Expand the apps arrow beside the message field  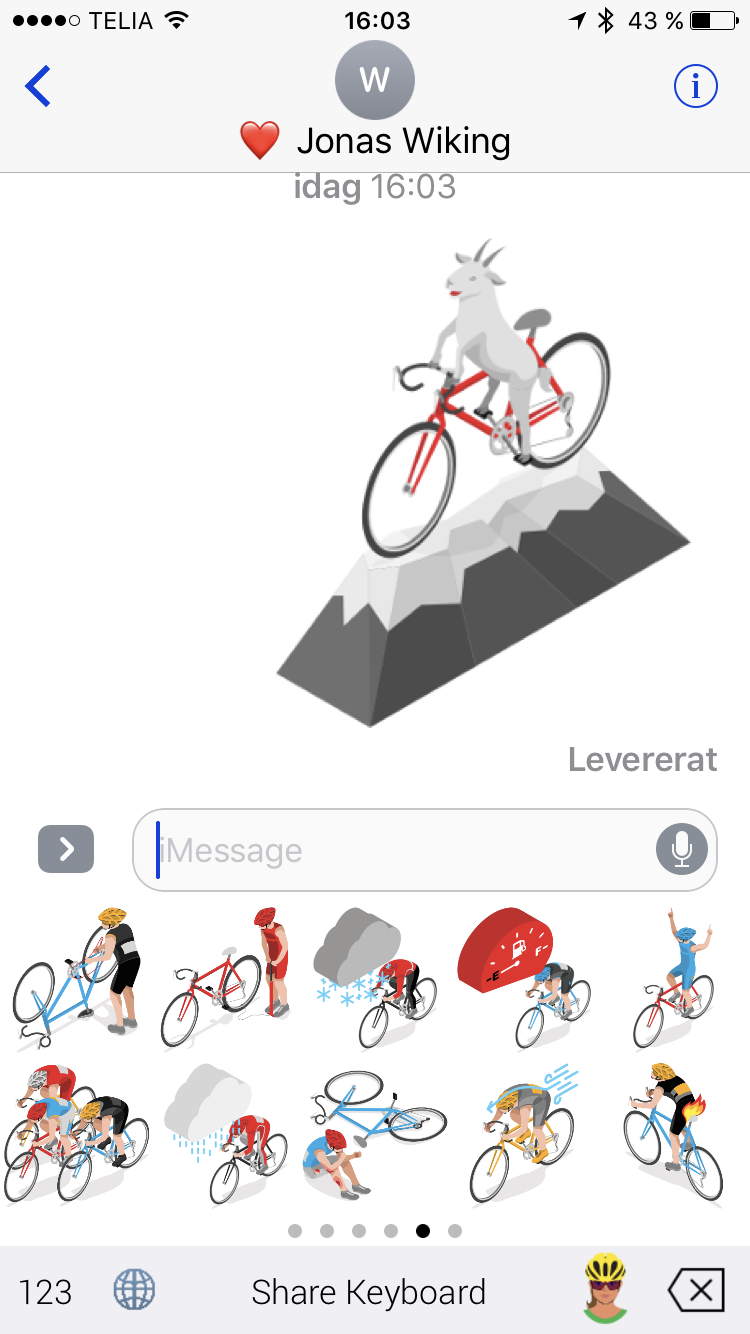pyautogui.click(x=66, y=849)
